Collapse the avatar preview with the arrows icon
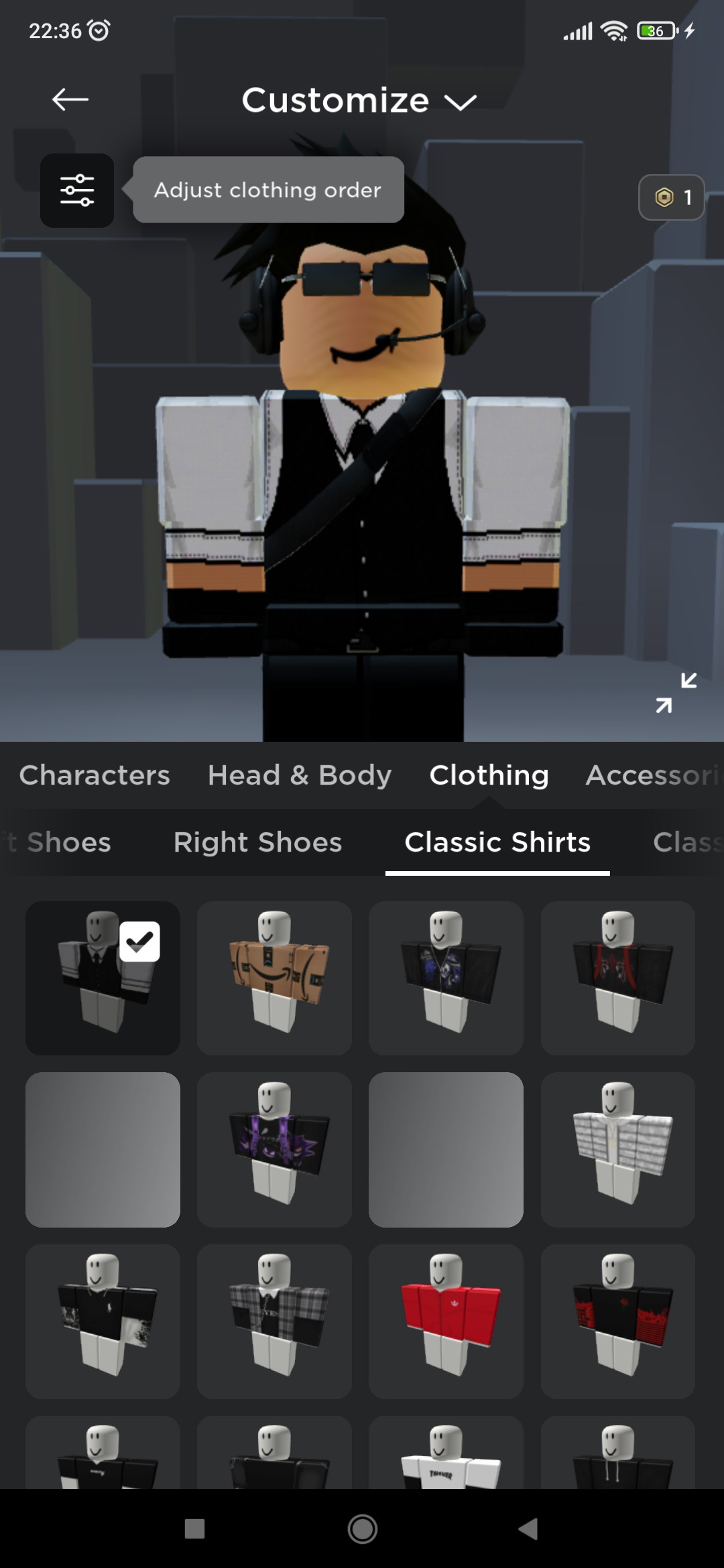The height and width of the screenshot is (1568, 724). tap(676, 693)
